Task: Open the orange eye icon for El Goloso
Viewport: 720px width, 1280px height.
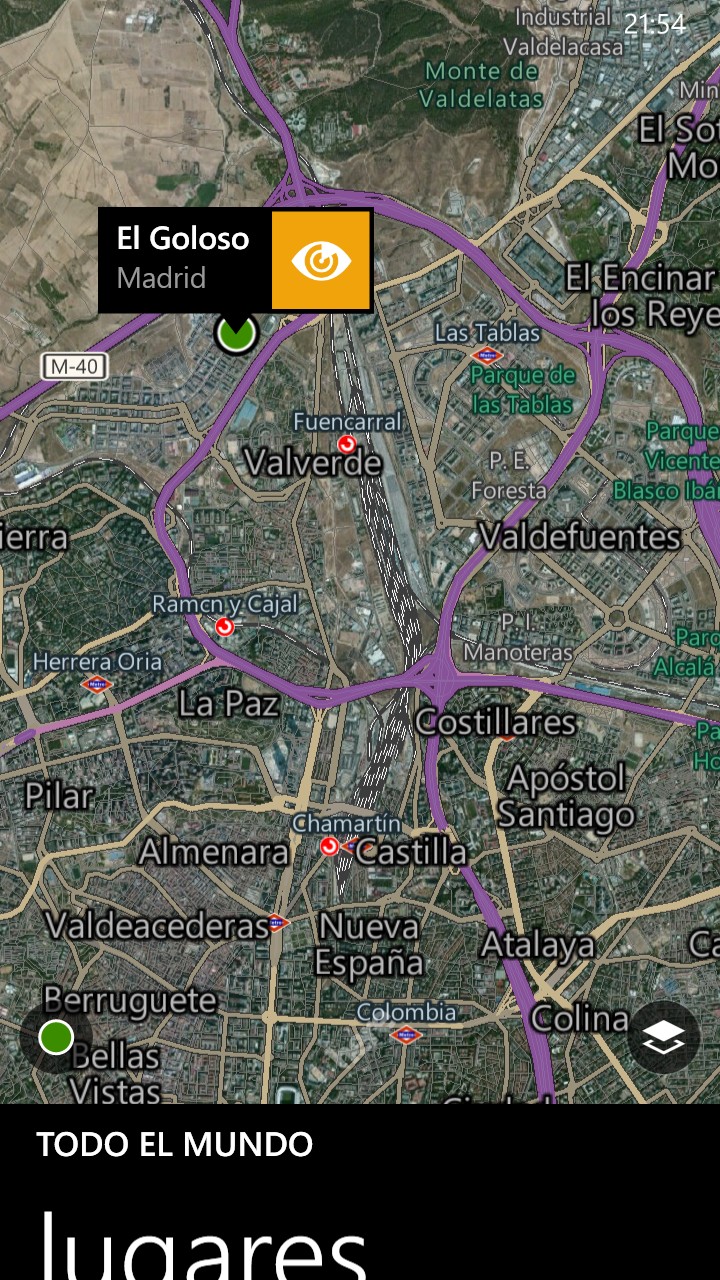Action: point(321,260)
